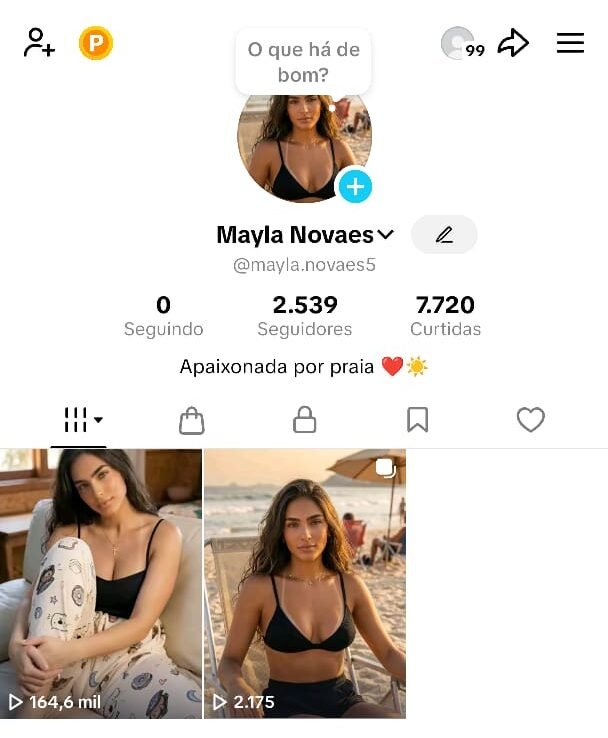Viewport: 608px width, 738px height.
Task: Edit the profile with the pencil button
Action: [x=444, y=235]
